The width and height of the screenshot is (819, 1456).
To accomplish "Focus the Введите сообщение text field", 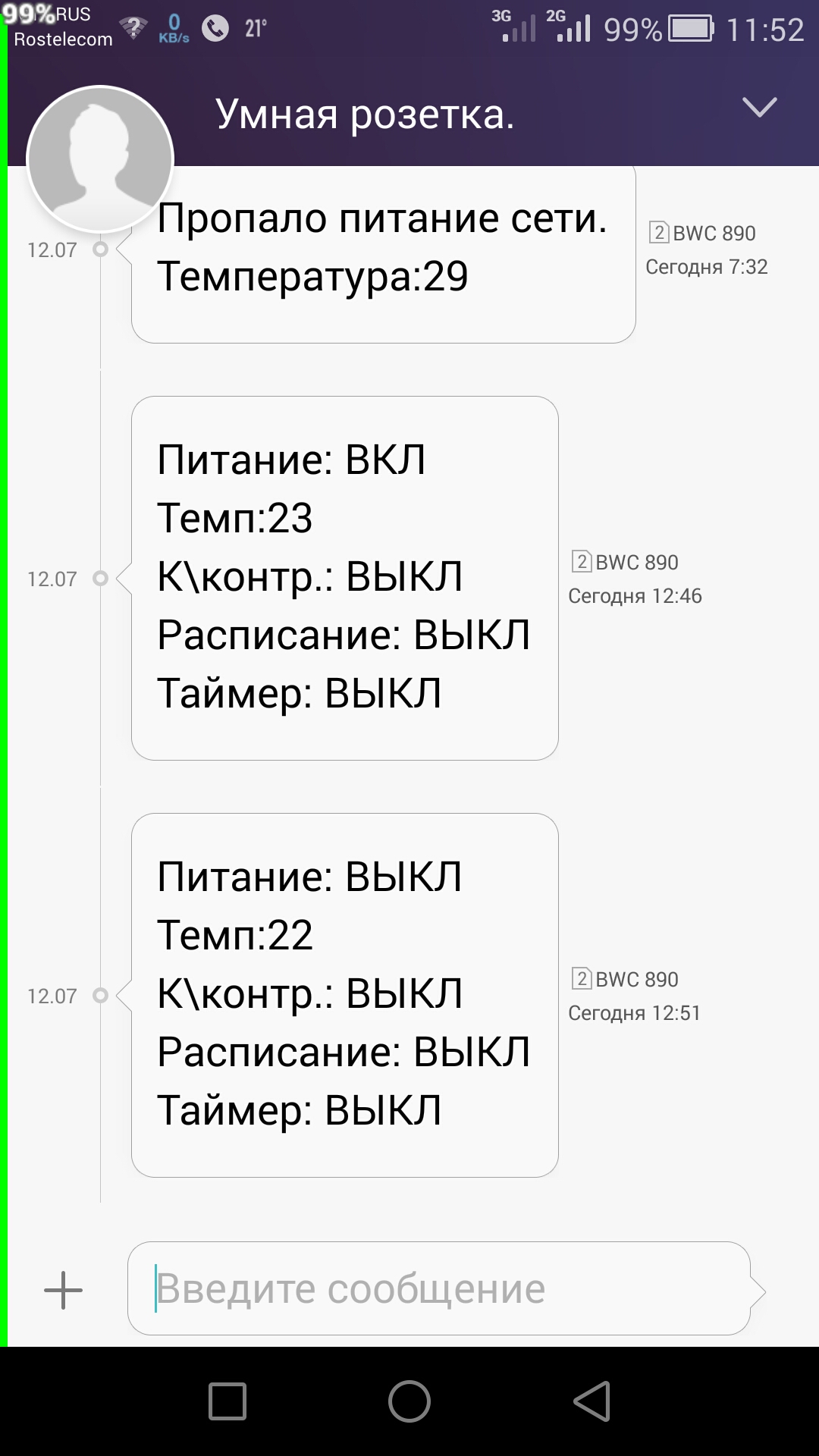I will pos(438,1288).
